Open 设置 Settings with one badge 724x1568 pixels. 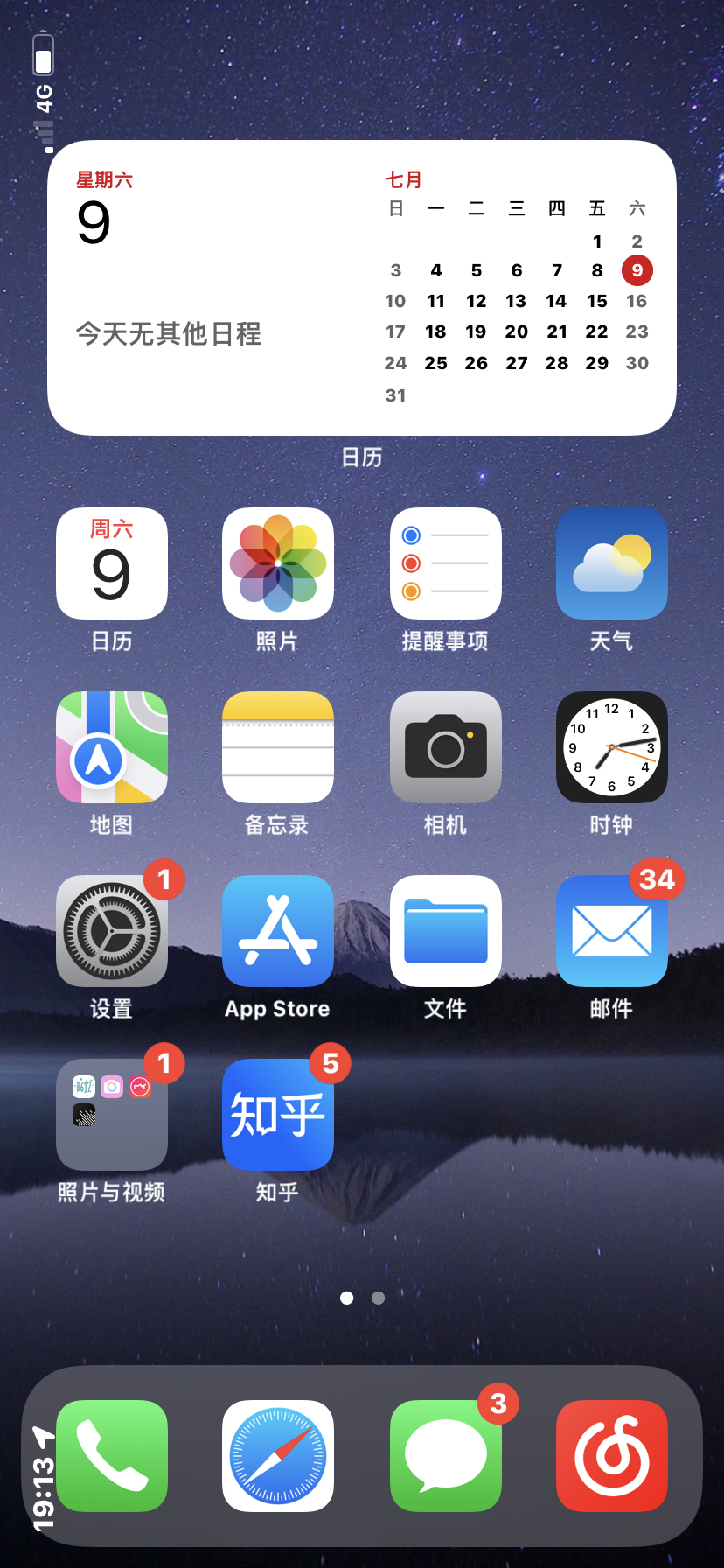click(x=112, y=932)
